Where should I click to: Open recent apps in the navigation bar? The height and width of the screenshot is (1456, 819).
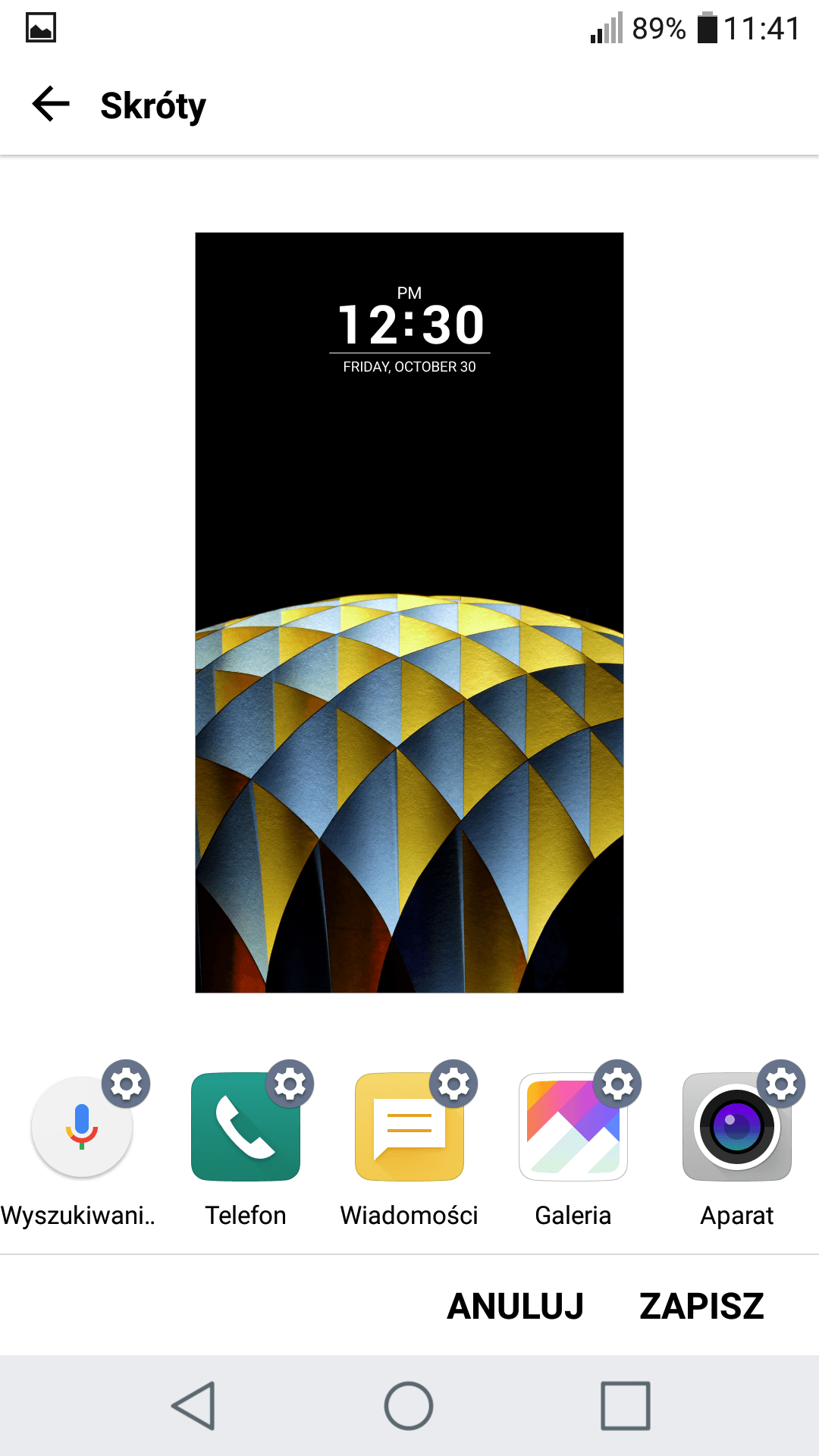click(626, 1406)
